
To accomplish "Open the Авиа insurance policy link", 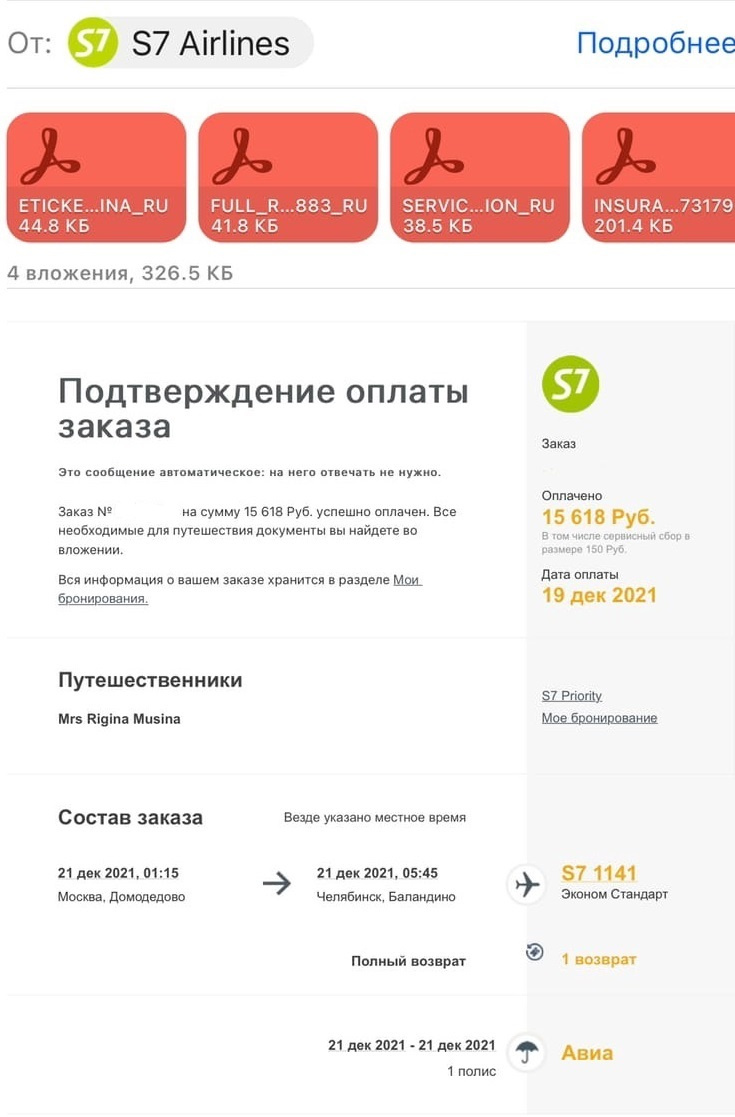I will [587, 1053].
